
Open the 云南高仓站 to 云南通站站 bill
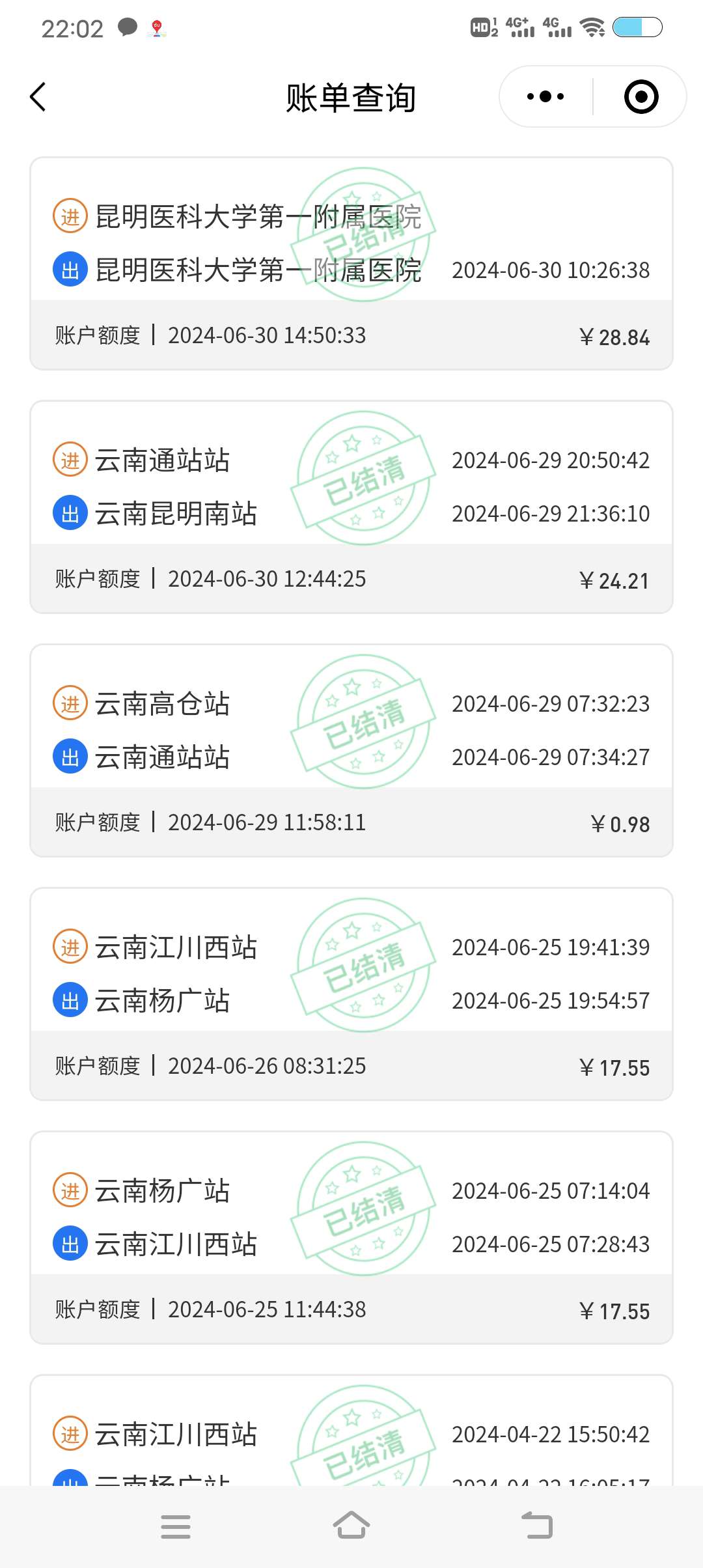[x=351, y=751]
